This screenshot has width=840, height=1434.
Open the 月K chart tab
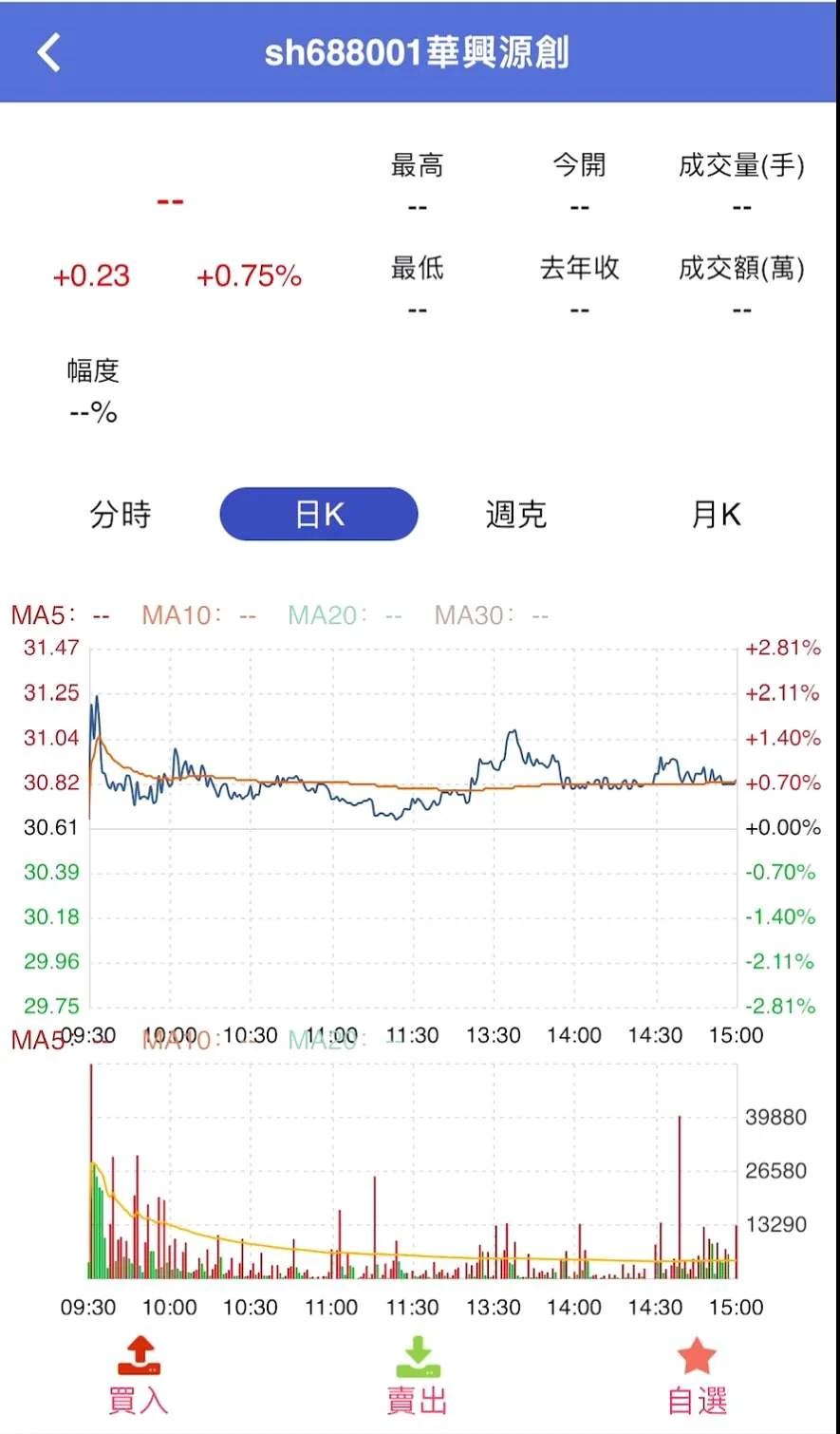tap(716, 515)
